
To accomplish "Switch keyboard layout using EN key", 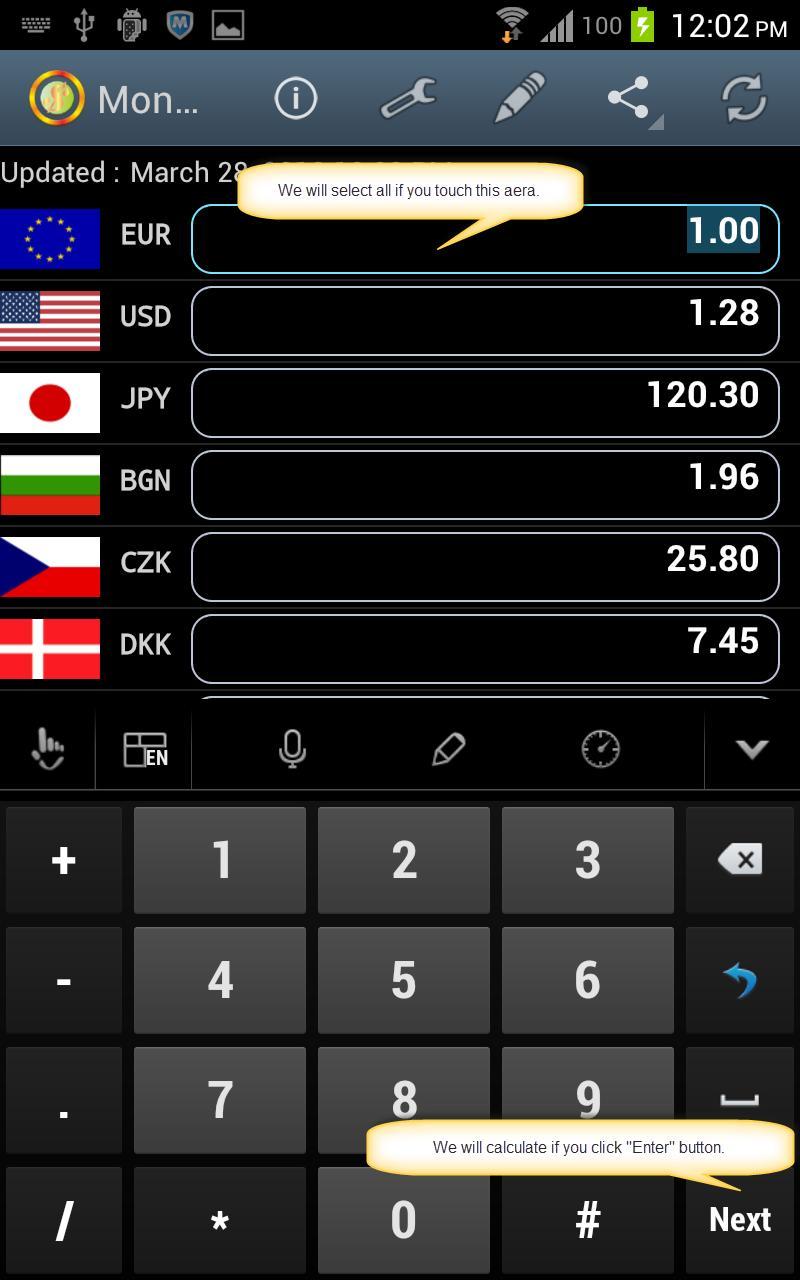I will click(143, 747).
